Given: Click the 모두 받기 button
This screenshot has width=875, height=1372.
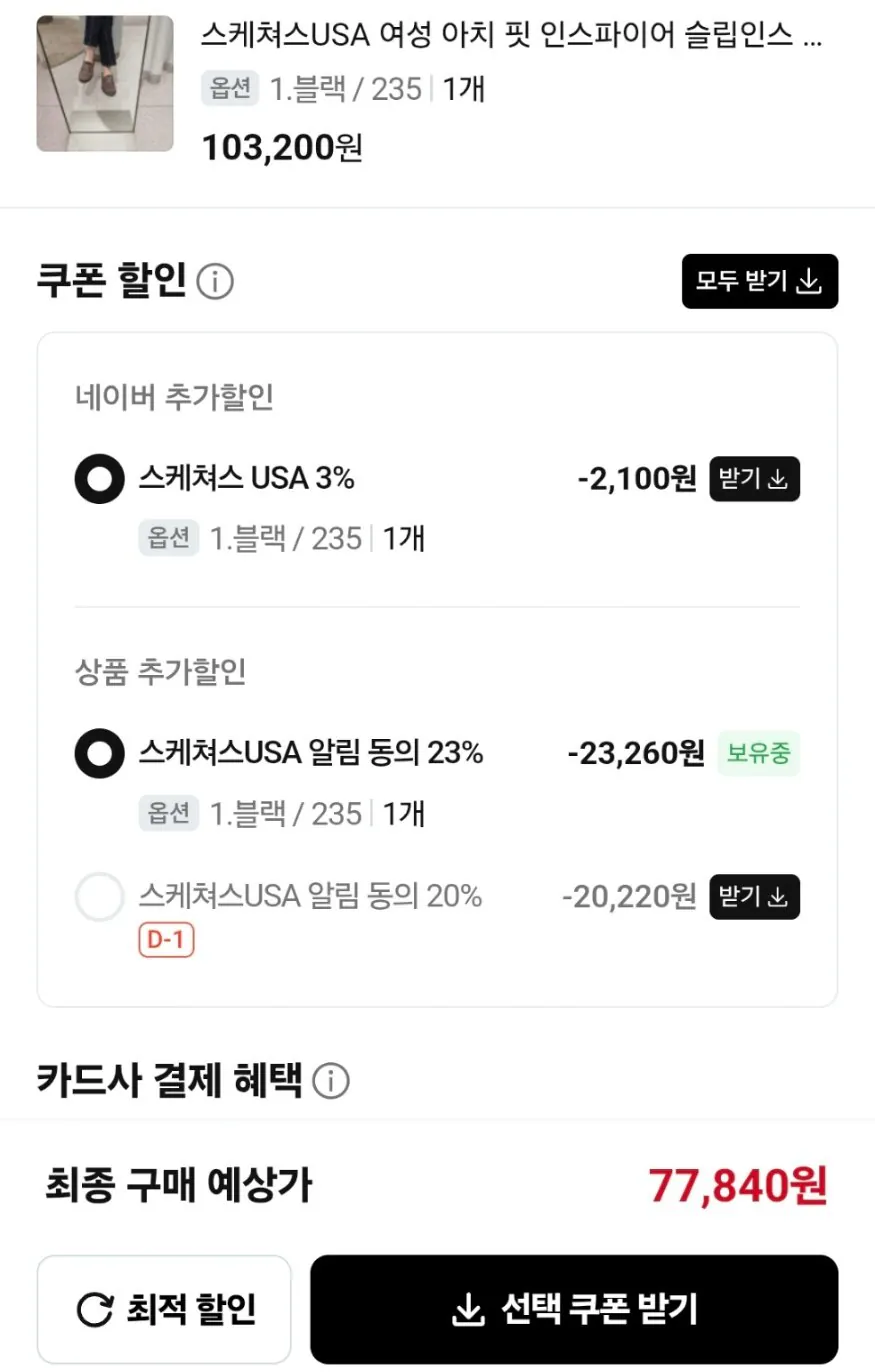Looking at the screenshot, I should coord(760,281).
